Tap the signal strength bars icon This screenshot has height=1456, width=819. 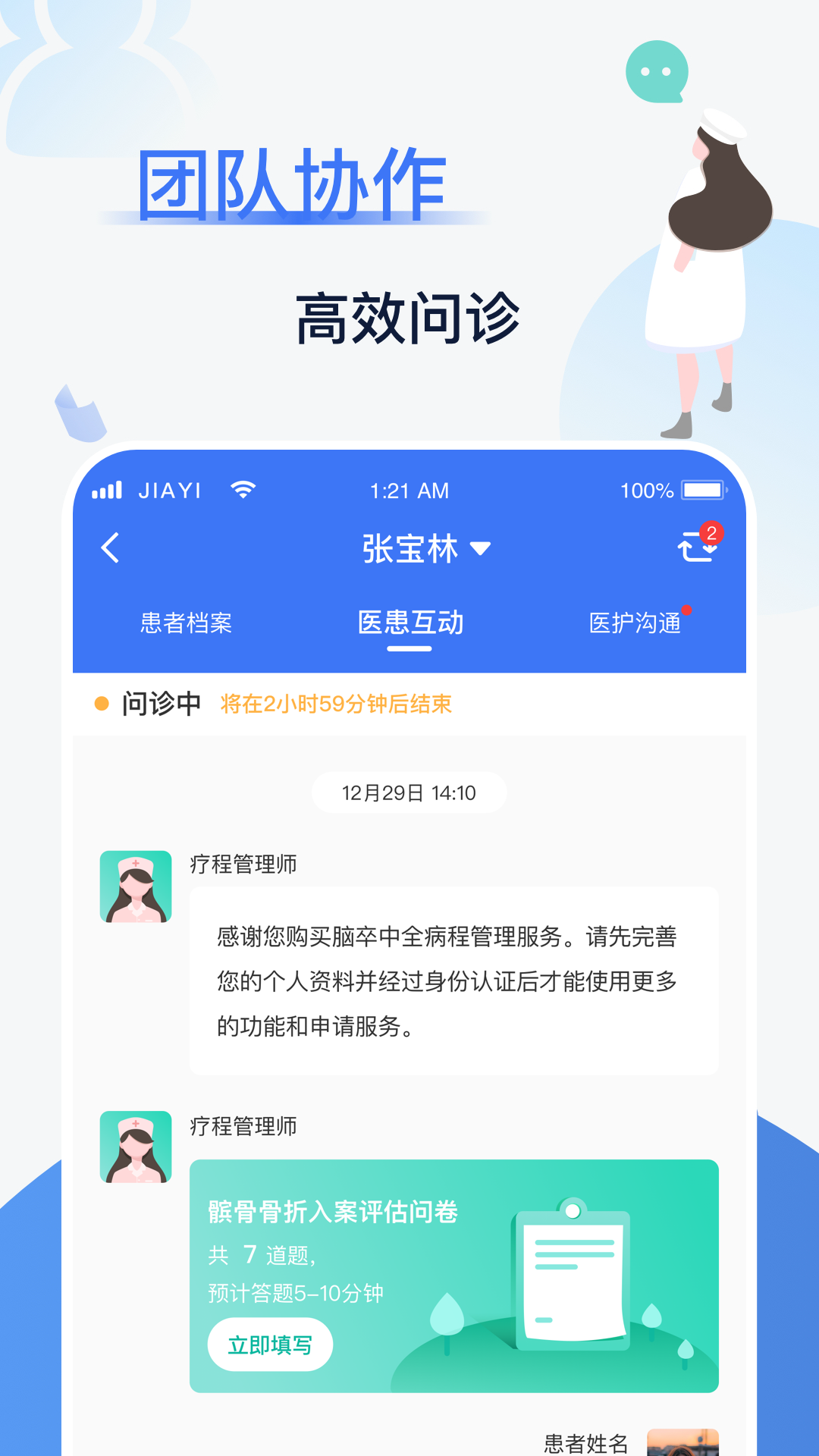(x=108, y=490)
